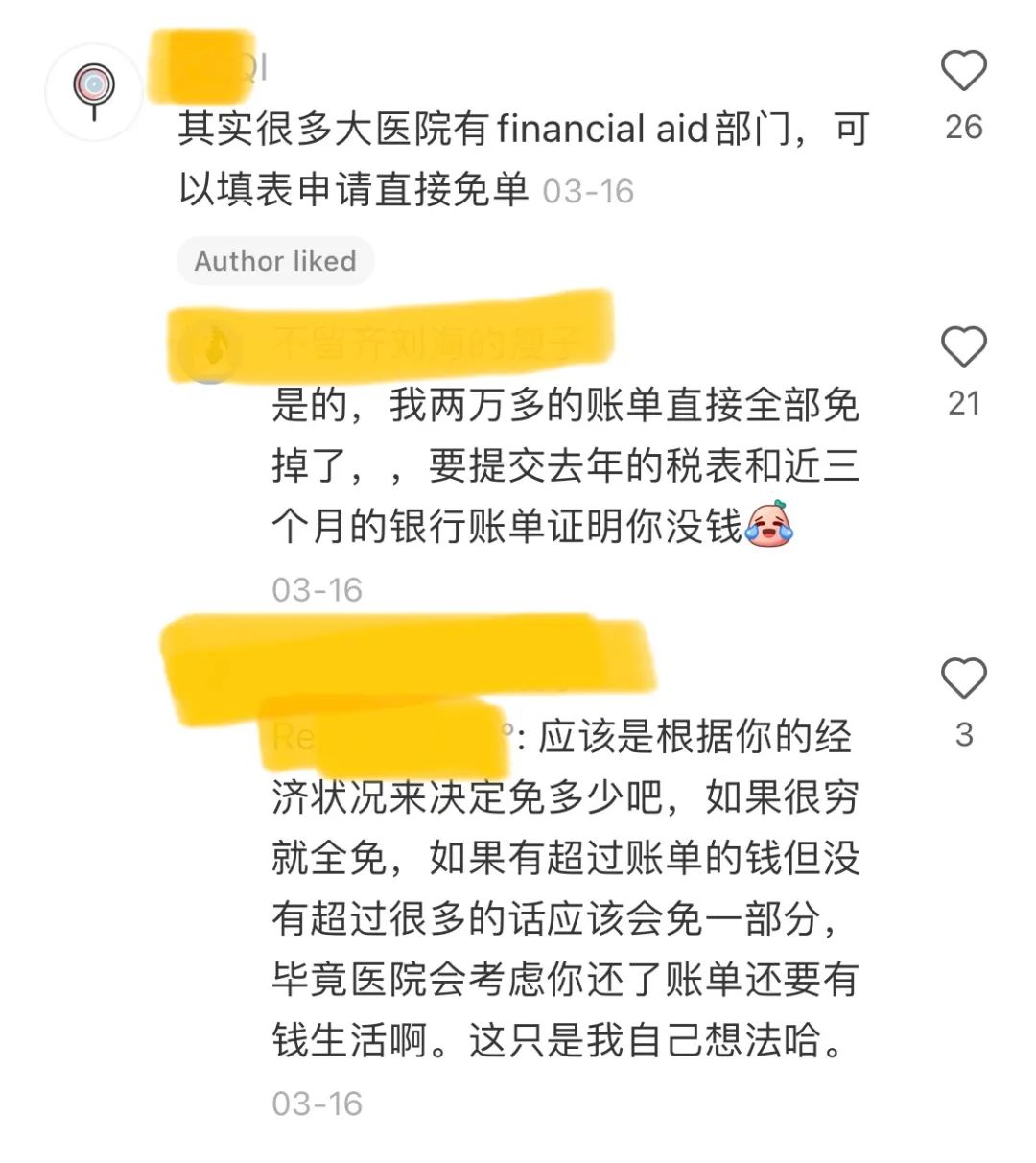1036x1163 pixels.
Task: Reply to the financial aid department comment
Action: [x=523, y=157]
